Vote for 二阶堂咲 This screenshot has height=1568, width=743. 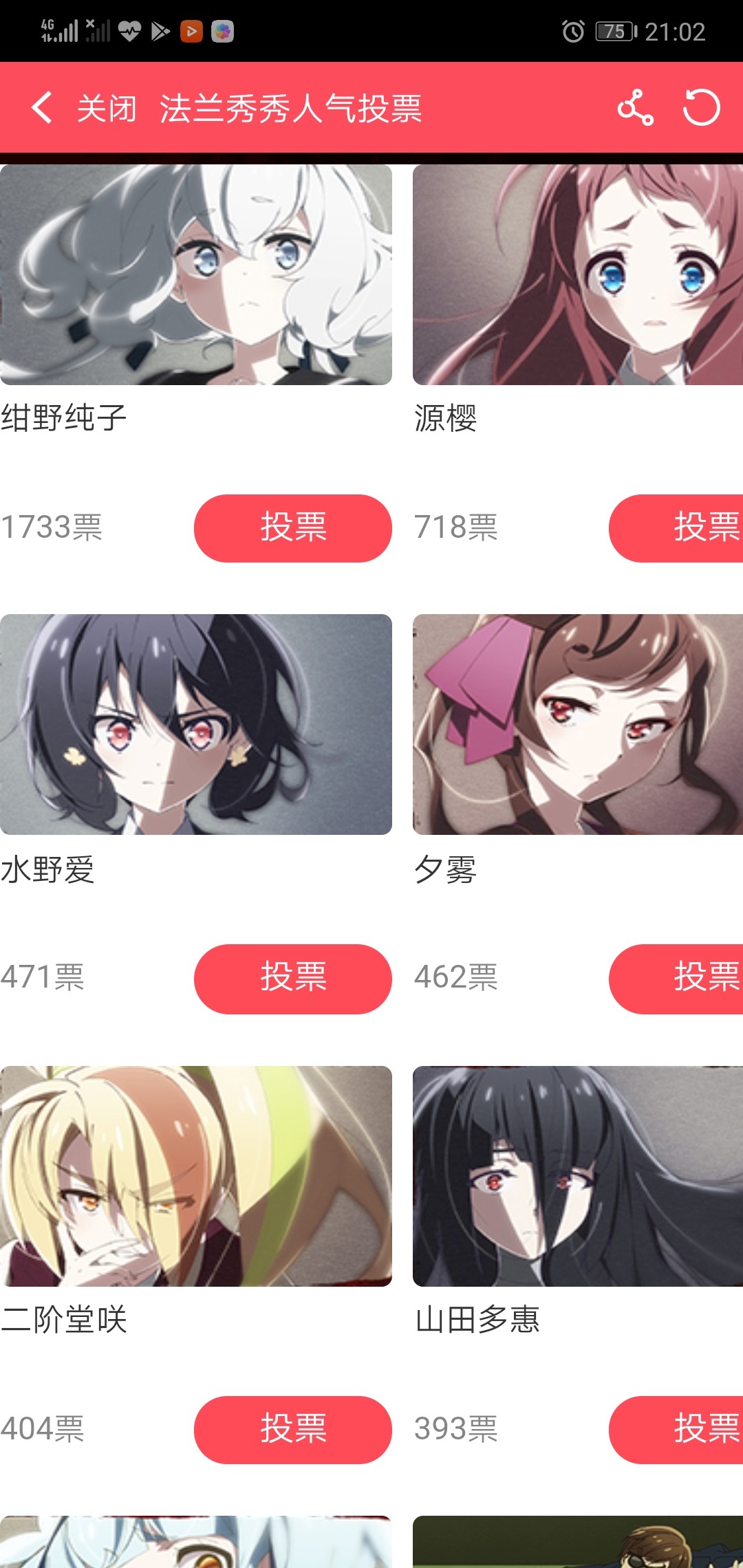click(292, 1430)
